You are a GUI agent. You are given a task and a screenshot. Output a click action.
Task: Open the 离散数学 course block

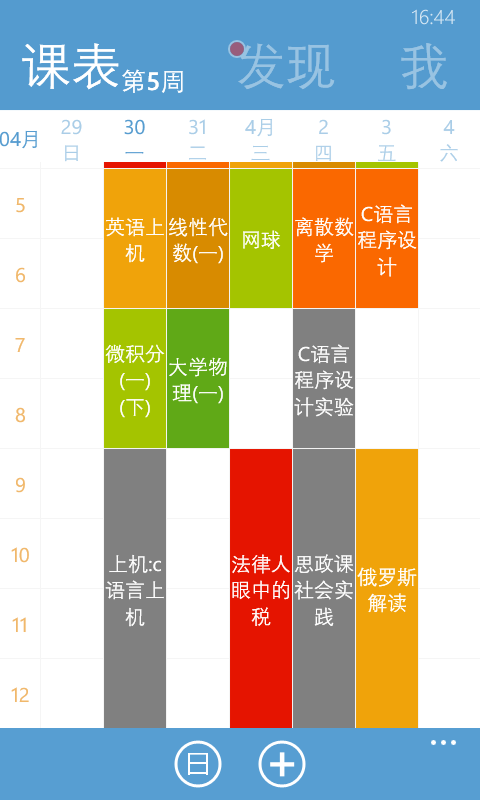(324, 238)
